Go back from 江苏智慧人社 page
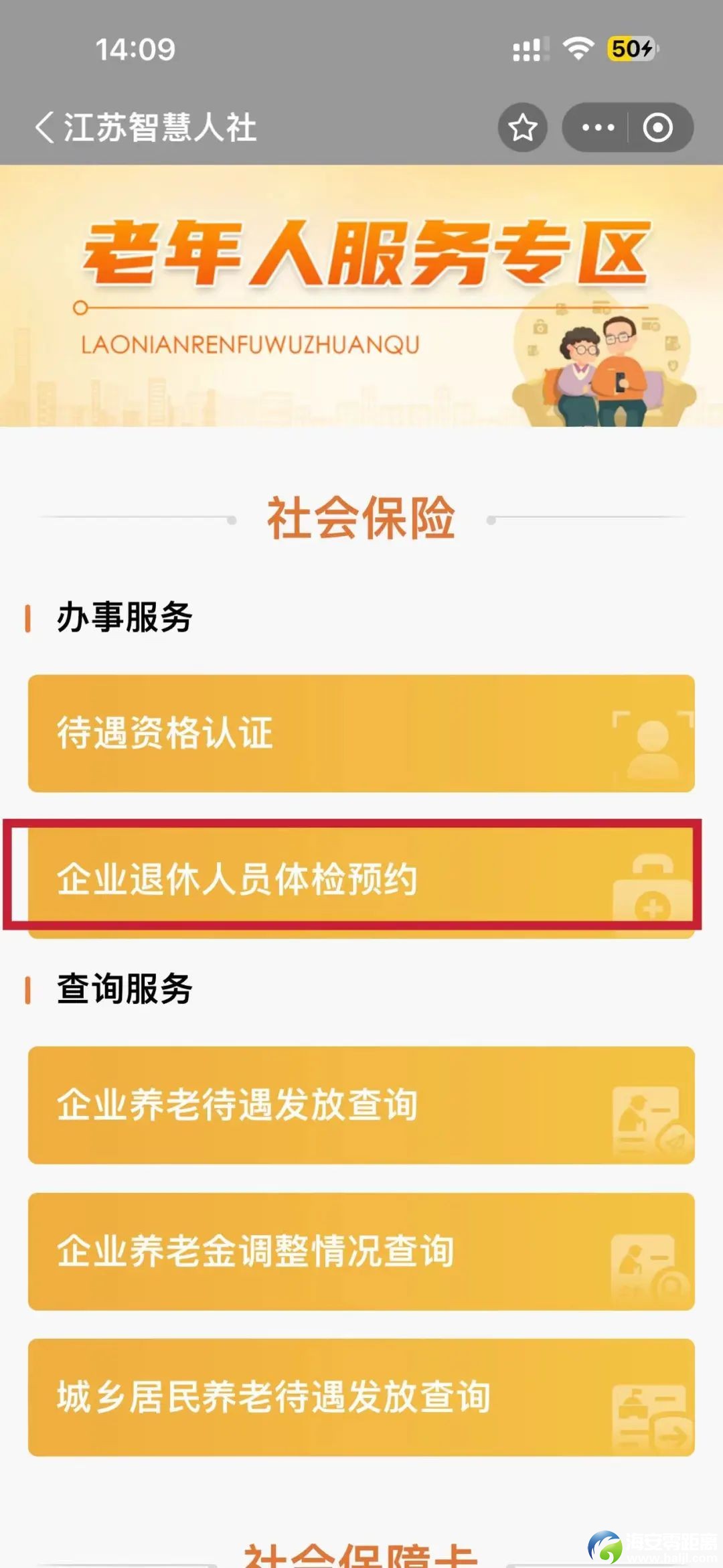The height and width of the screenshot is (1568, 723). coord(44,127)
